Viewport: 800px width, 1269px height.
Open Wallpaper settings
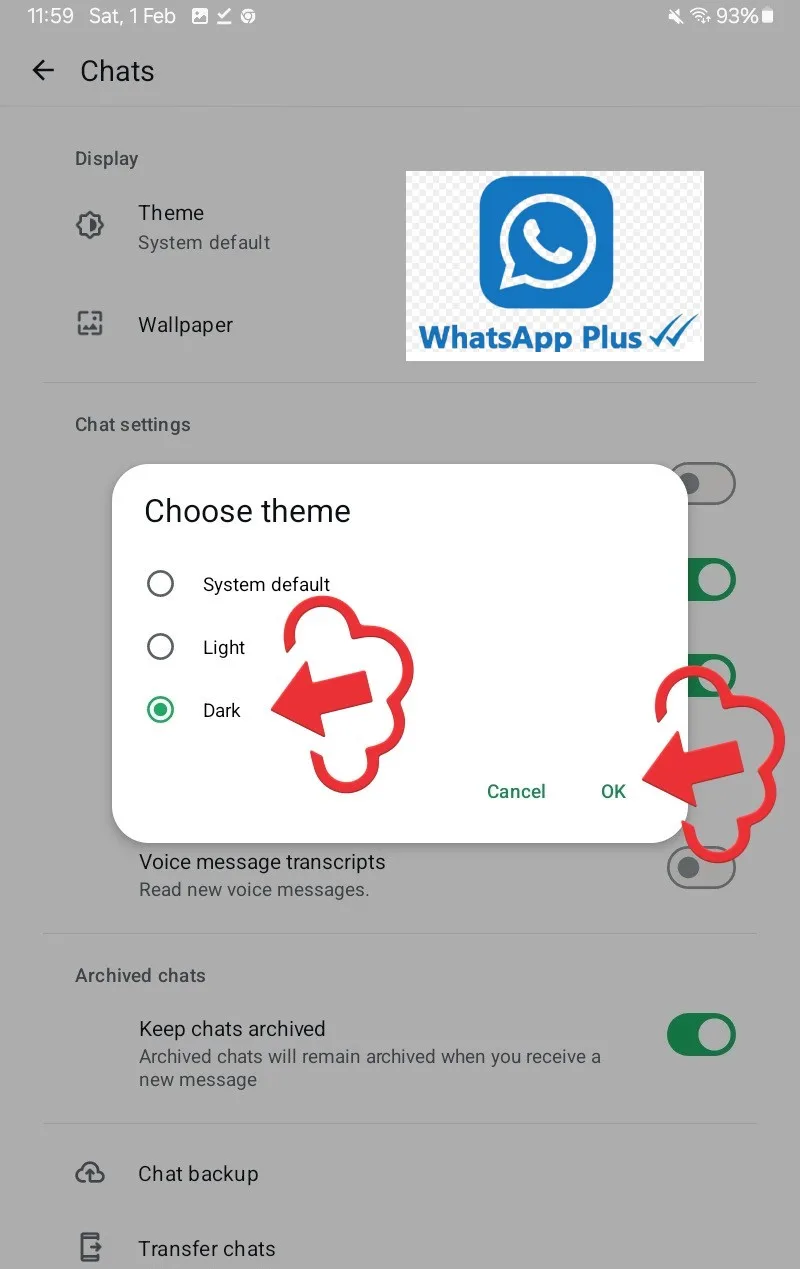(186, 325)
